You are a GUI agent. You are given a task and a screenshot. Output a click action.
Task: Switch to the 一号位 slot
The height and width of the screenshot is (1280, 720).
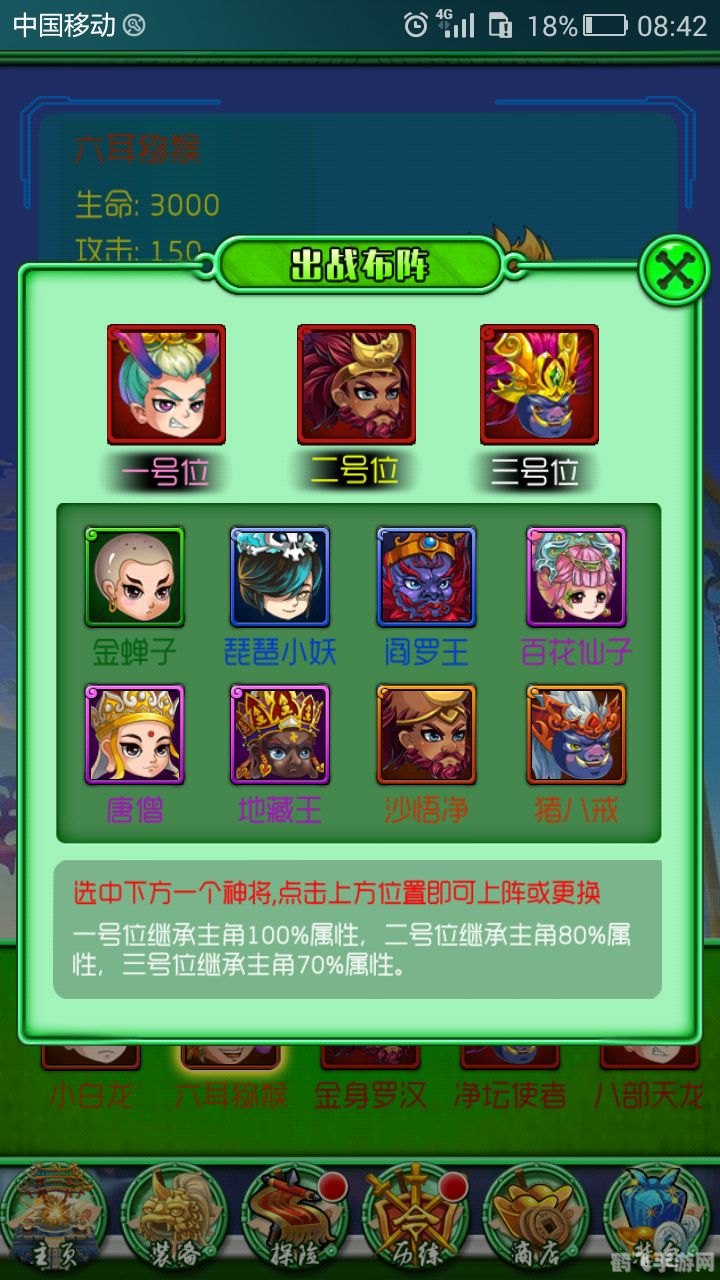coord(166,385)
